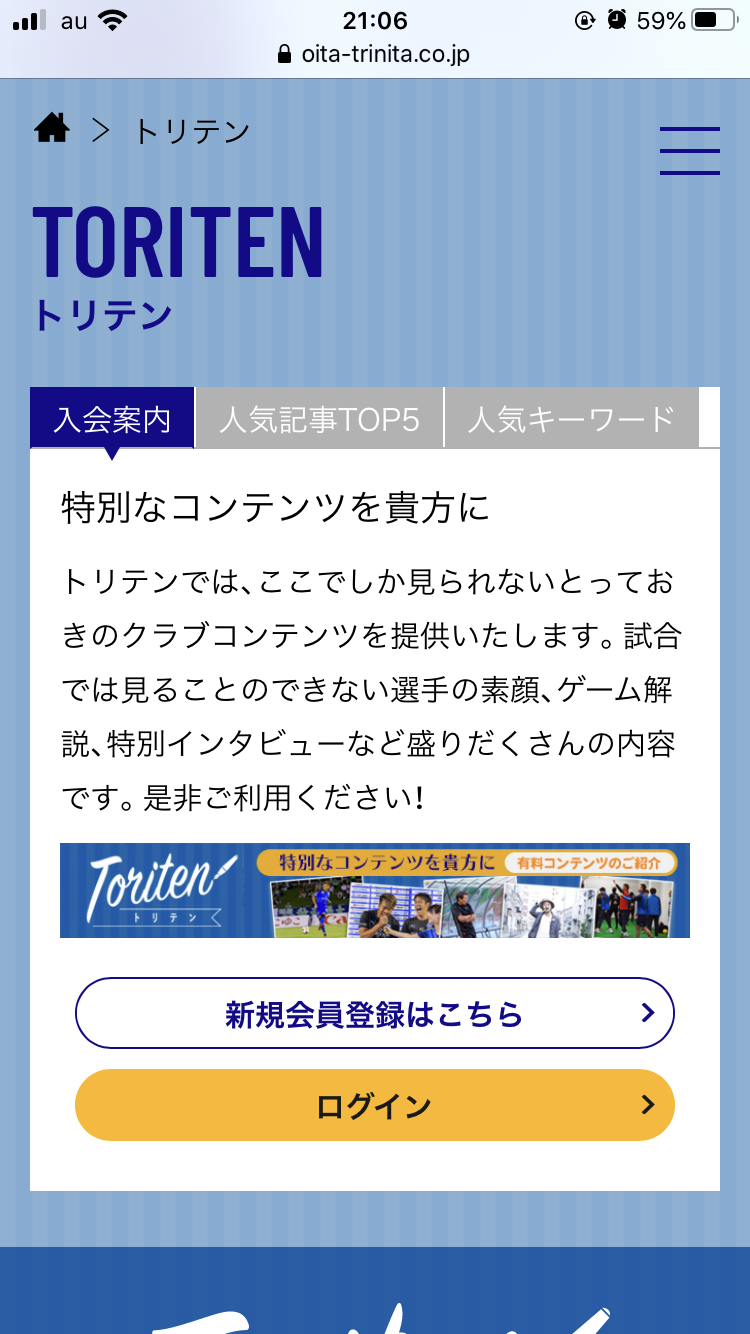This screenshot has width=750, height=1334.
Task: Tap 新規会員登録はこちら button
Action: coord(375,1013)
